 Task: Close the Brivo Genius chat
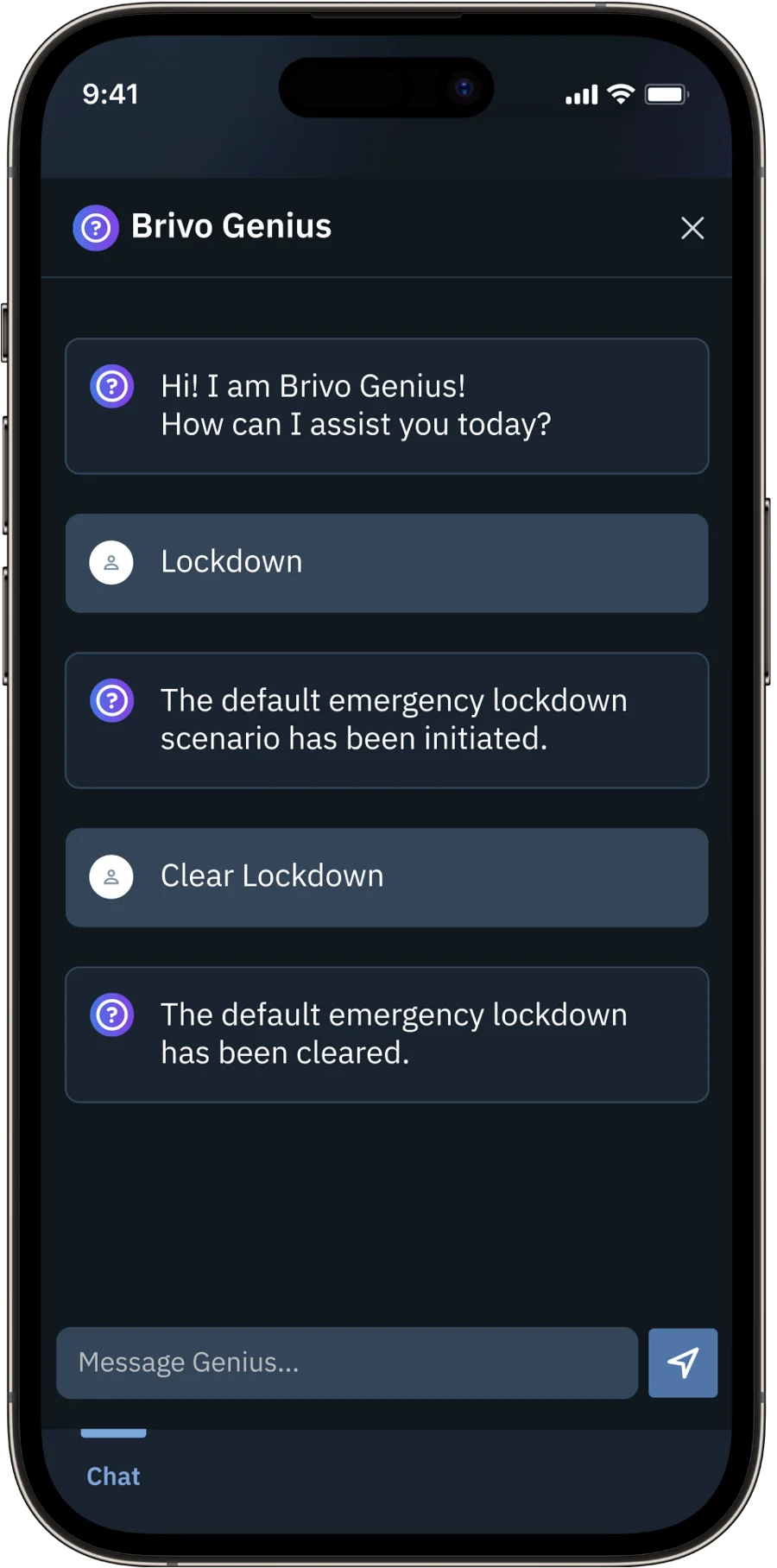point(692,228)
